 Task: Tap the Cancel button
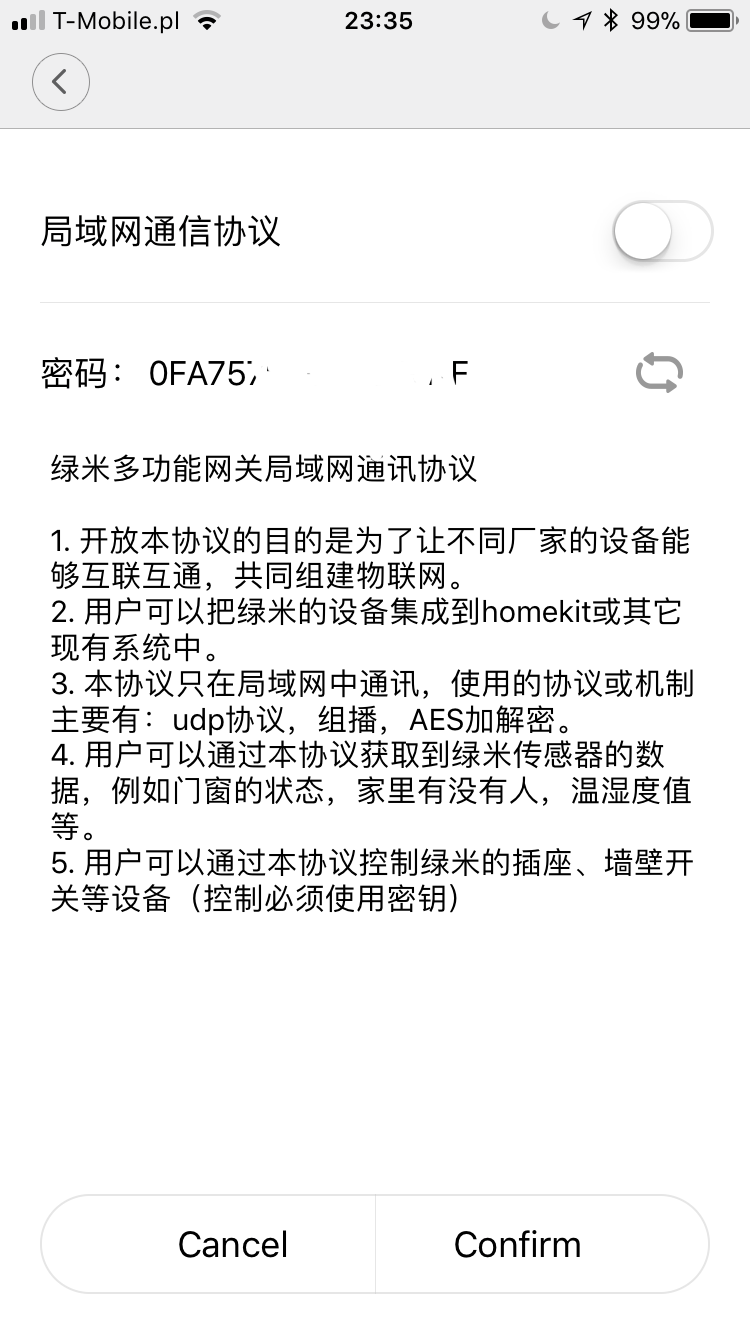pos(233,1244)
